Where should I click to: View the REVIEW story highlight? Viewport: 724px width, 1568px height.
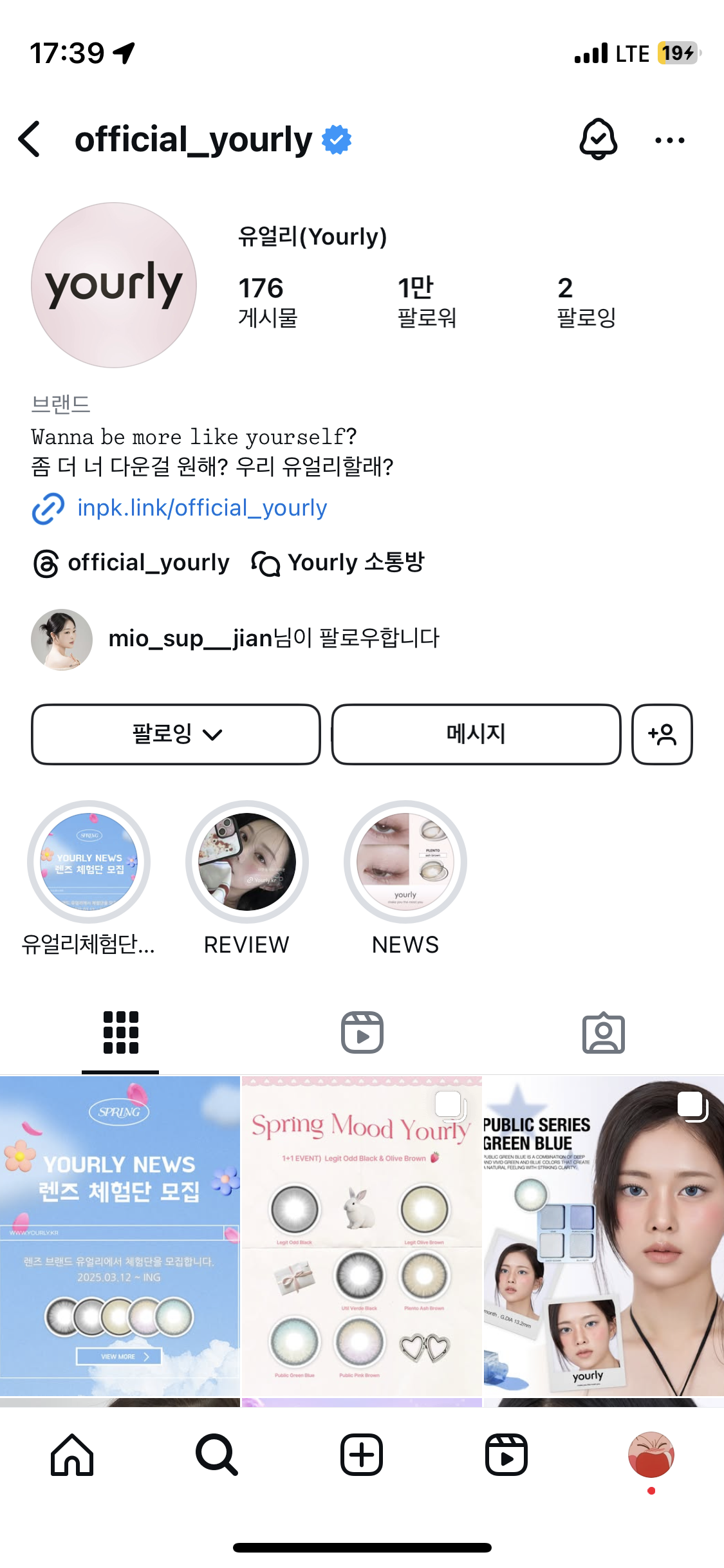[247, 862]
